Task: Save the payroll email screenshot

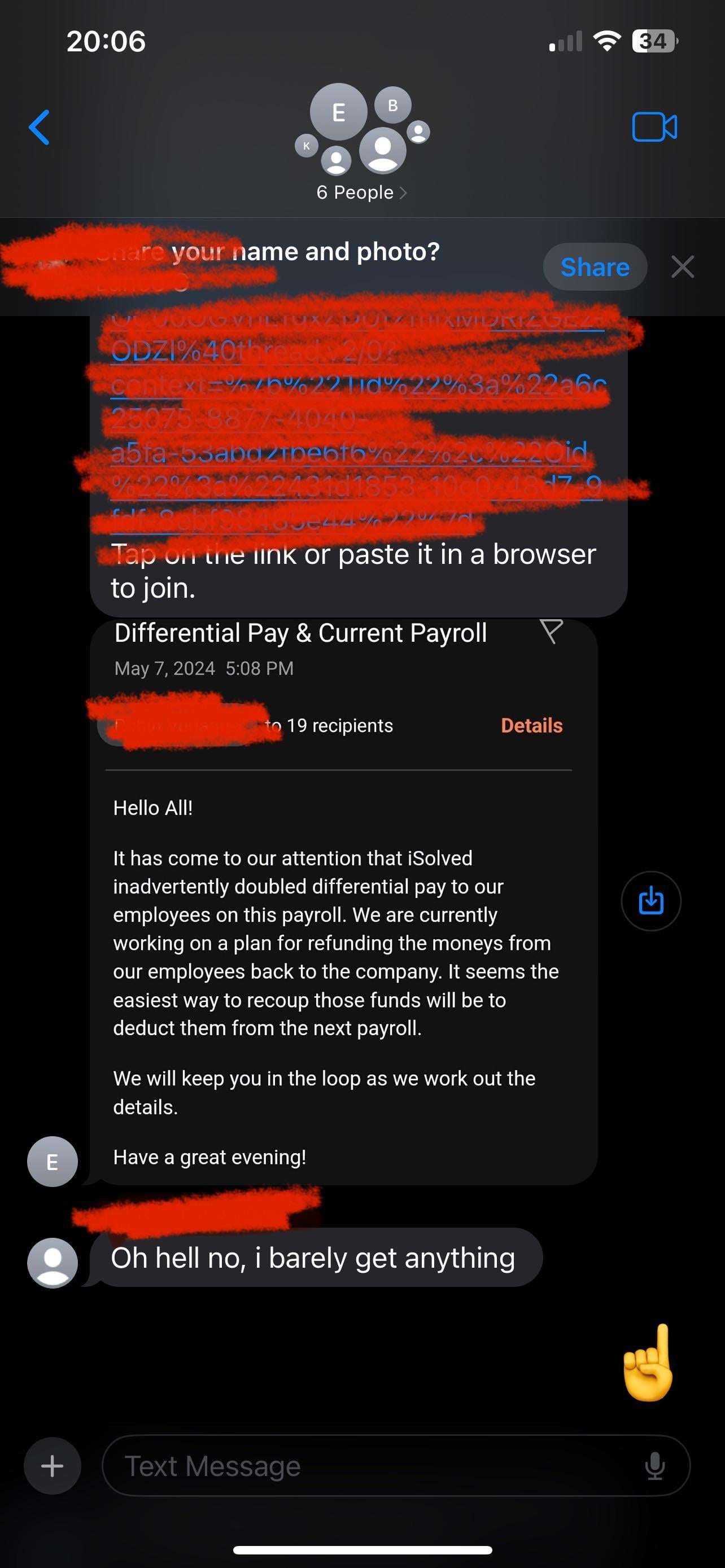Action: tap(650, 901)
